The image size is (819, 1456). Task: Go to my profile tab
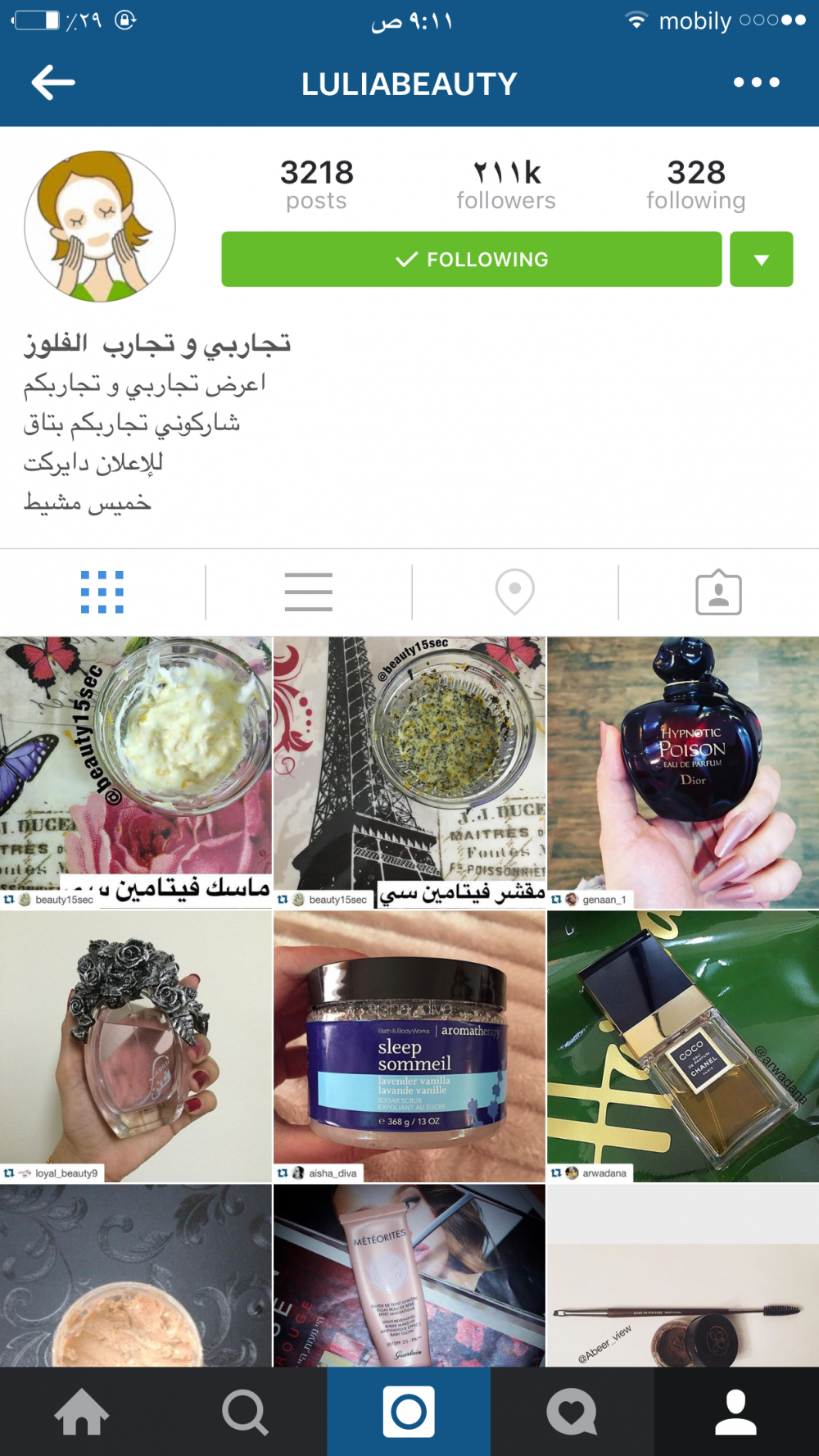click(x=735, y=1412)
